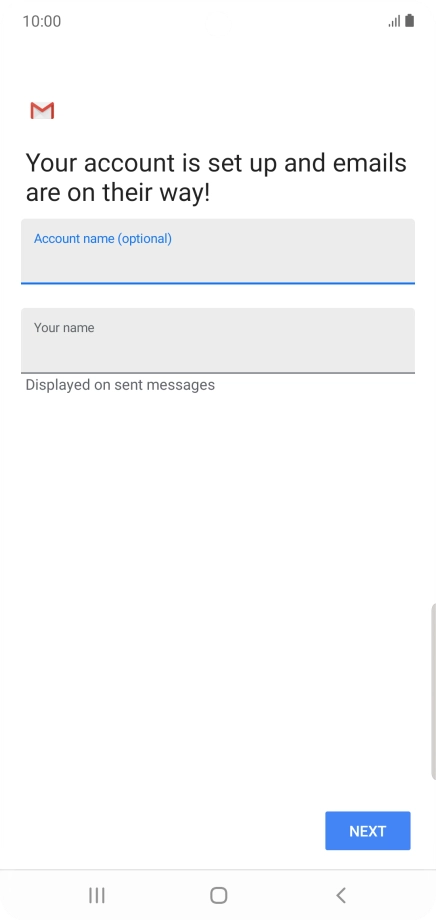Screen dimensions: 436x920
Task: Return to the home screen
Action: coord(218,895)
